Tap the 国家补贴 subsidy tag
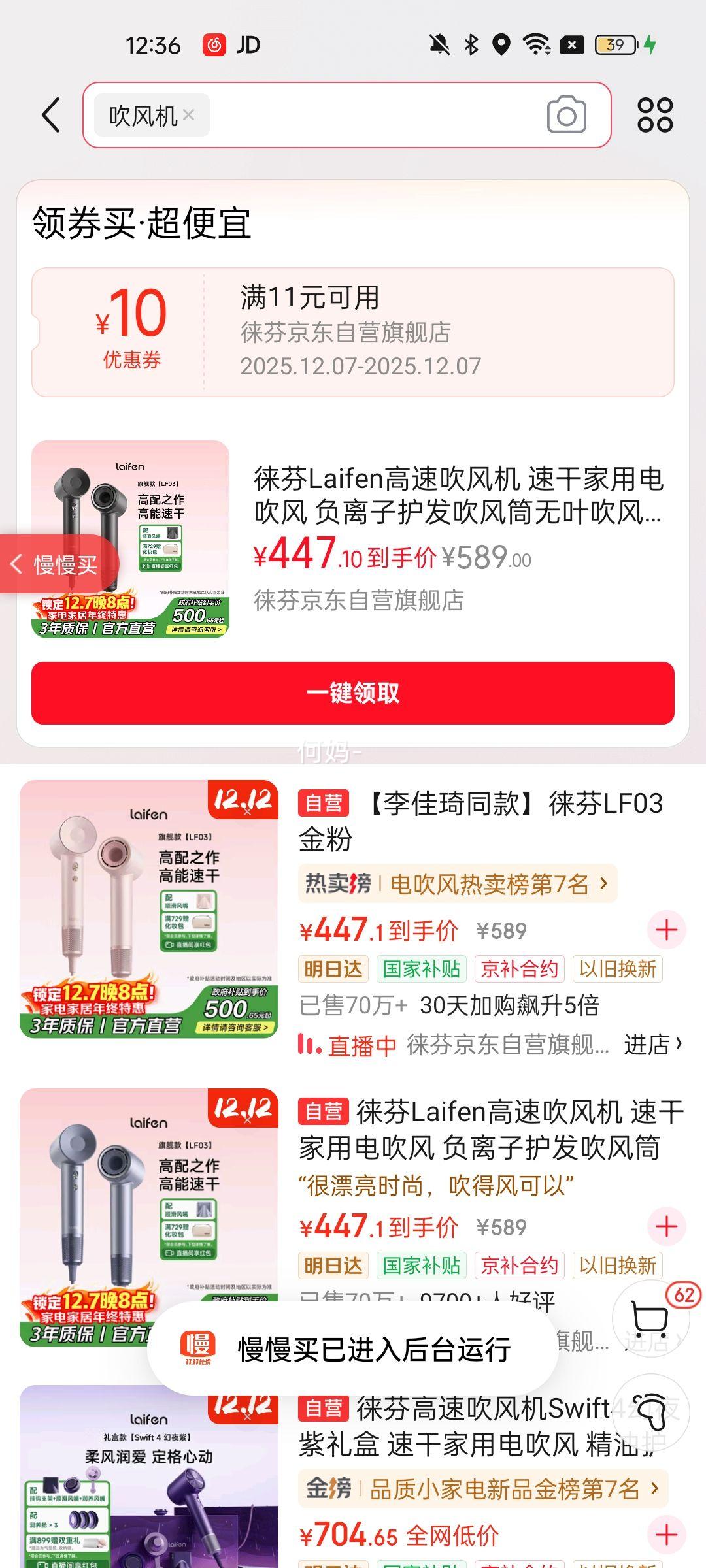 (422, 969)
